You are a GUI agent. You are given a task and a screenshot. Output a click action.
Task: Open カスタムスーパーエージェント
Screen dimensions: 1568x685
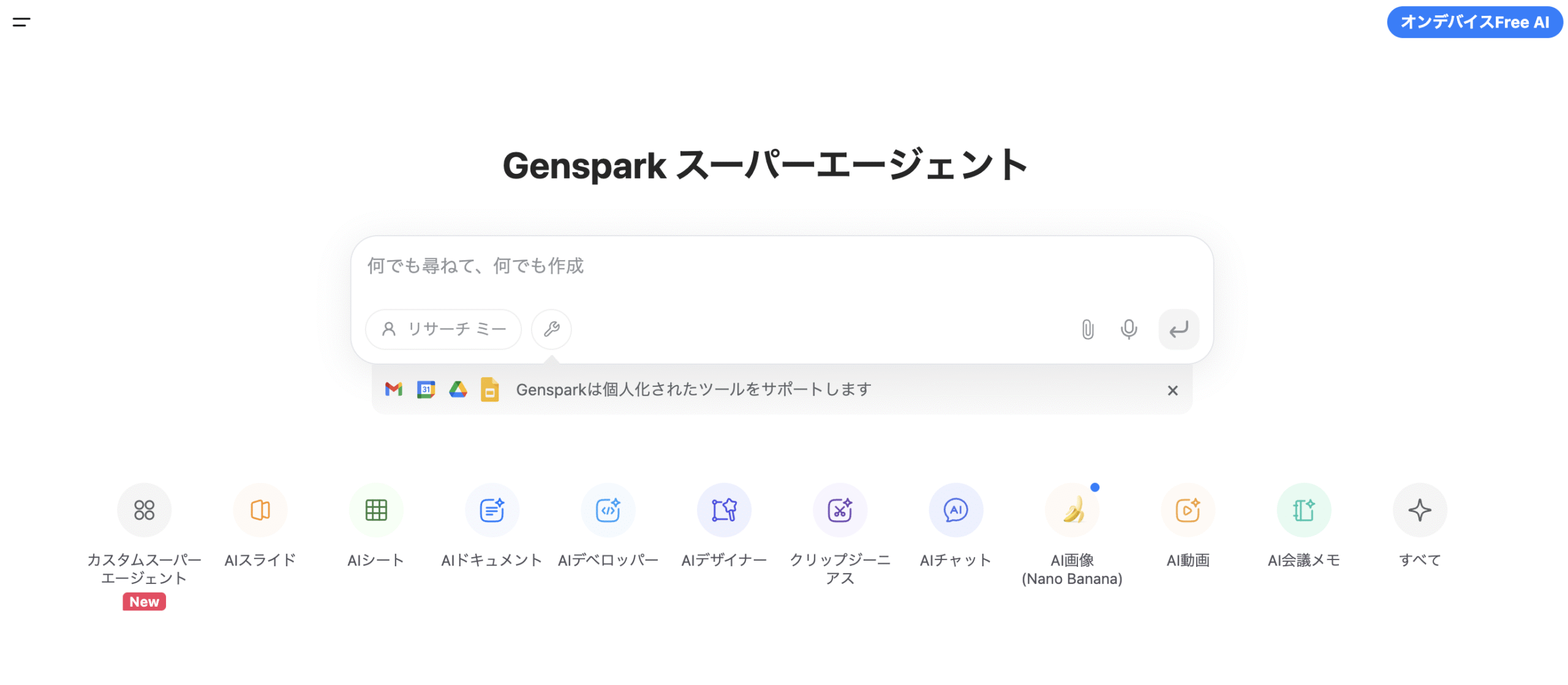(x=144, y=510)
